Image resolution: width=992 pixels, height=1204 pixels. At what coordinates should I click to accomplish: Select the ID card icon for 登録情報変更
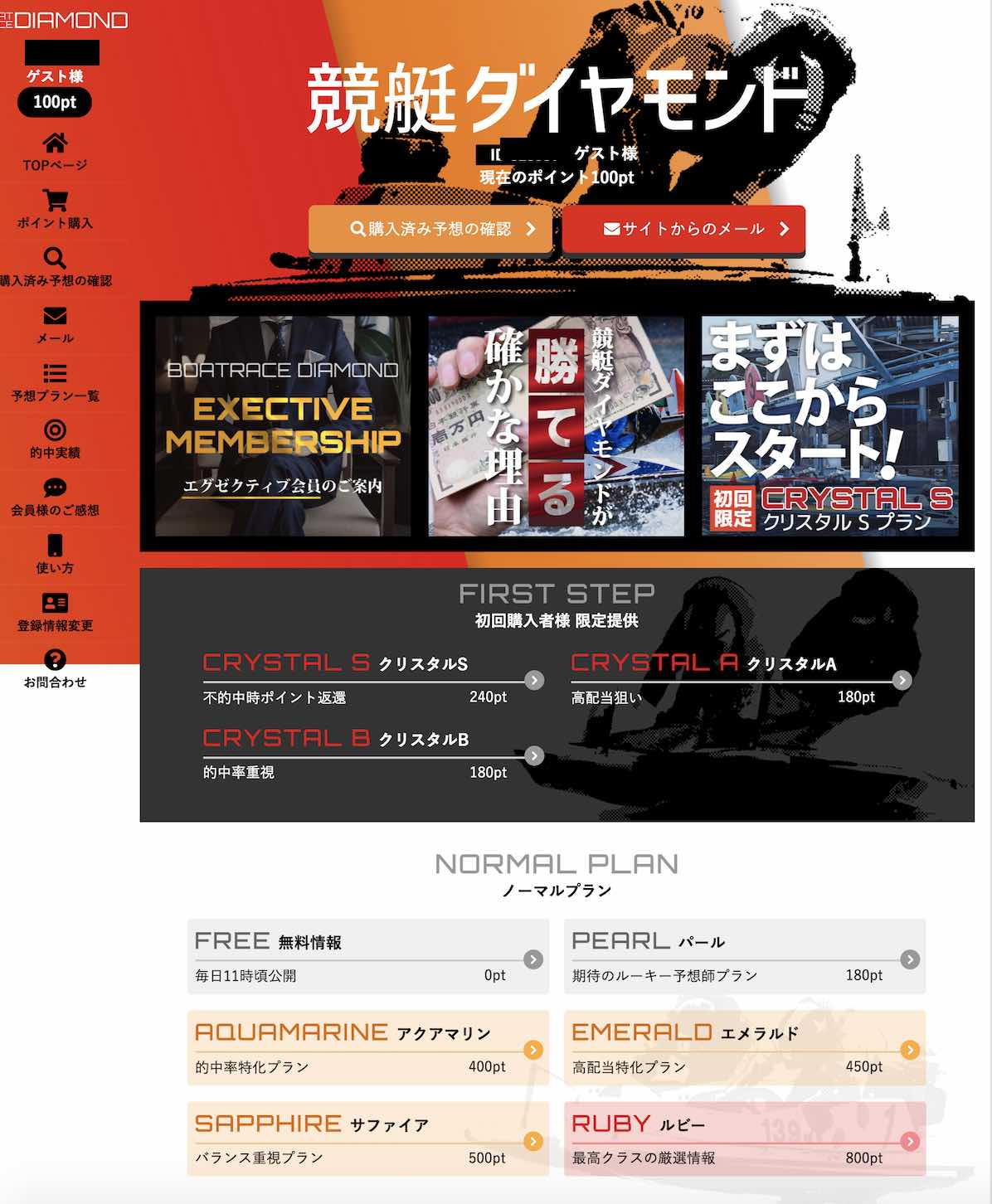pyautogui.click(x=54, y=604)
